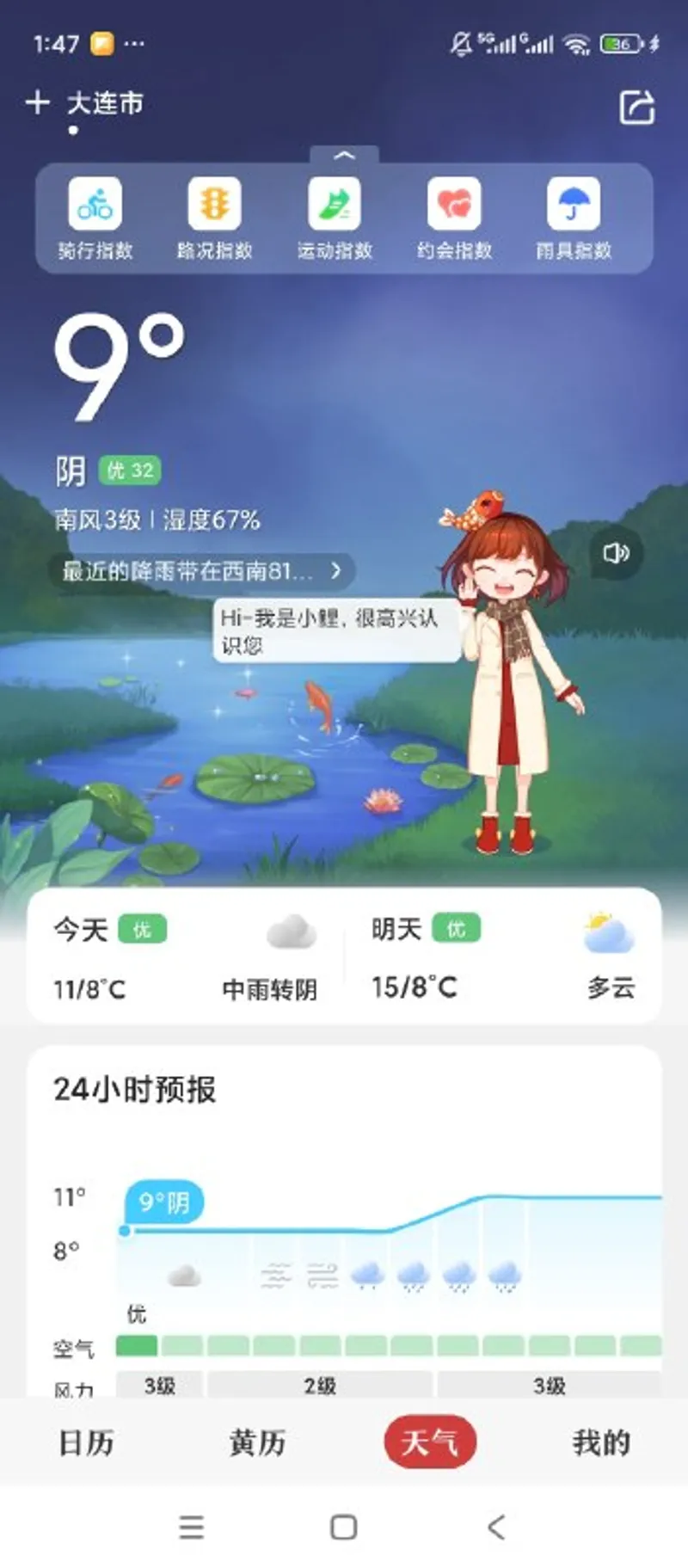Check the 雨具指数 umbrella index

[574, 206]
